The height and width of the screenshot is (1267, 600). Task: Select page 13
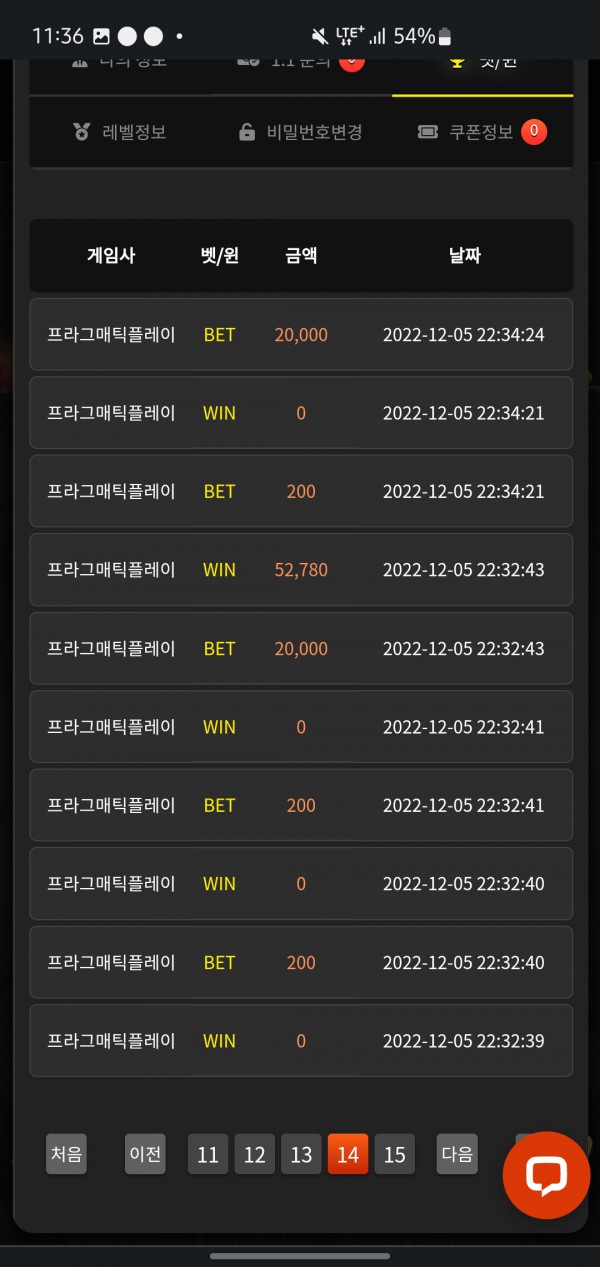coord(301,1155)
